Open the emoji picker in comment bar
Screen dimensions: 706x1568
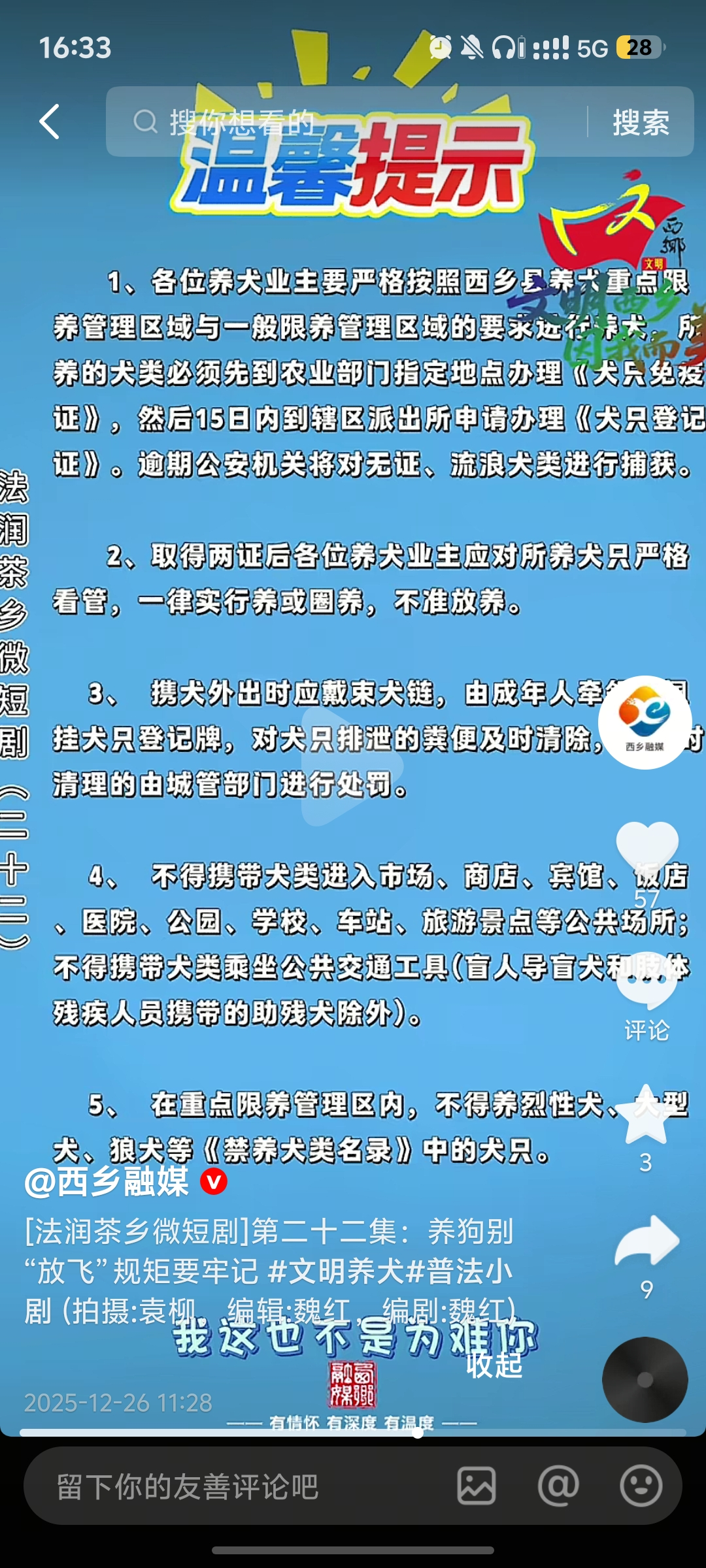click(641, 1486)
